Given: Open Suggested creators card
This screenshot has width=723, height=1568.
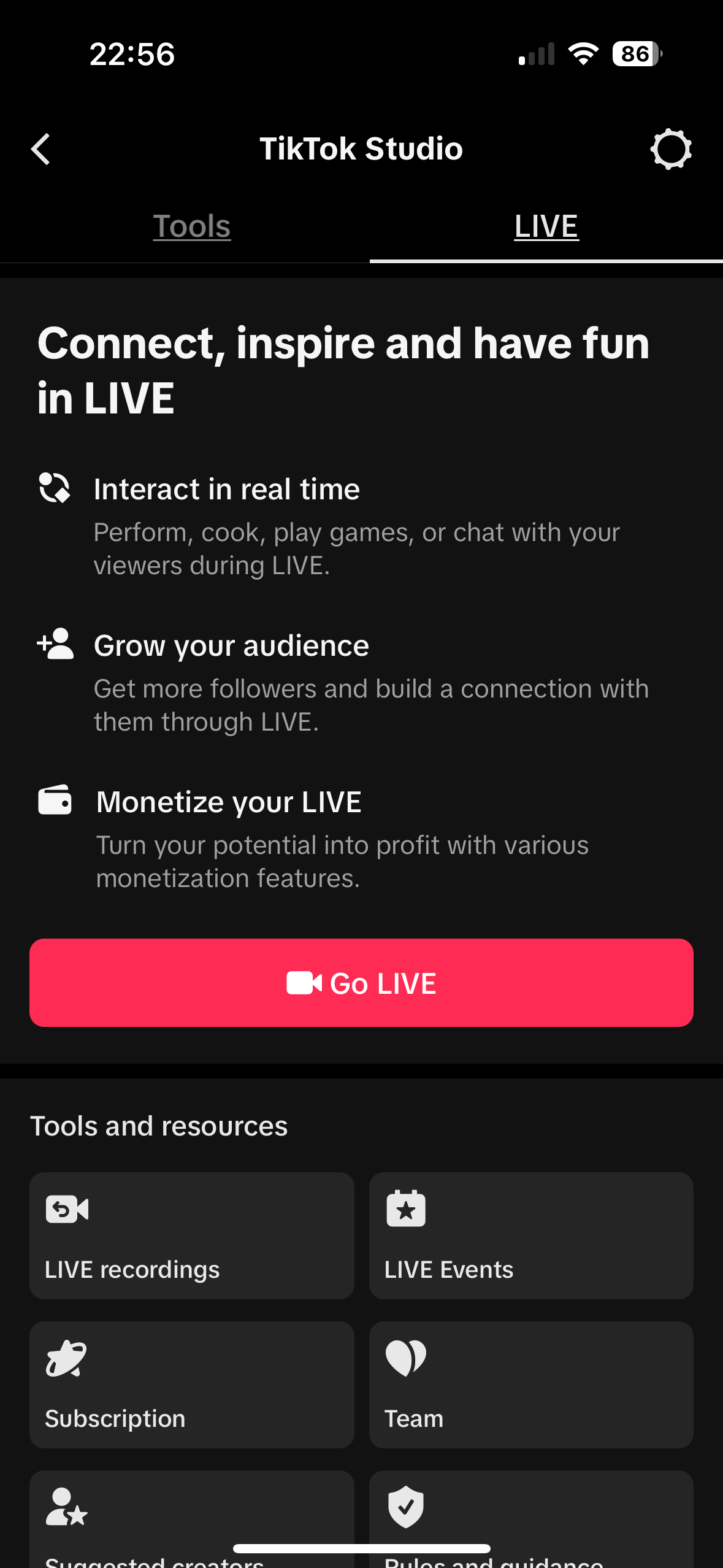Looking at the screenshot, I should 191,1521.
